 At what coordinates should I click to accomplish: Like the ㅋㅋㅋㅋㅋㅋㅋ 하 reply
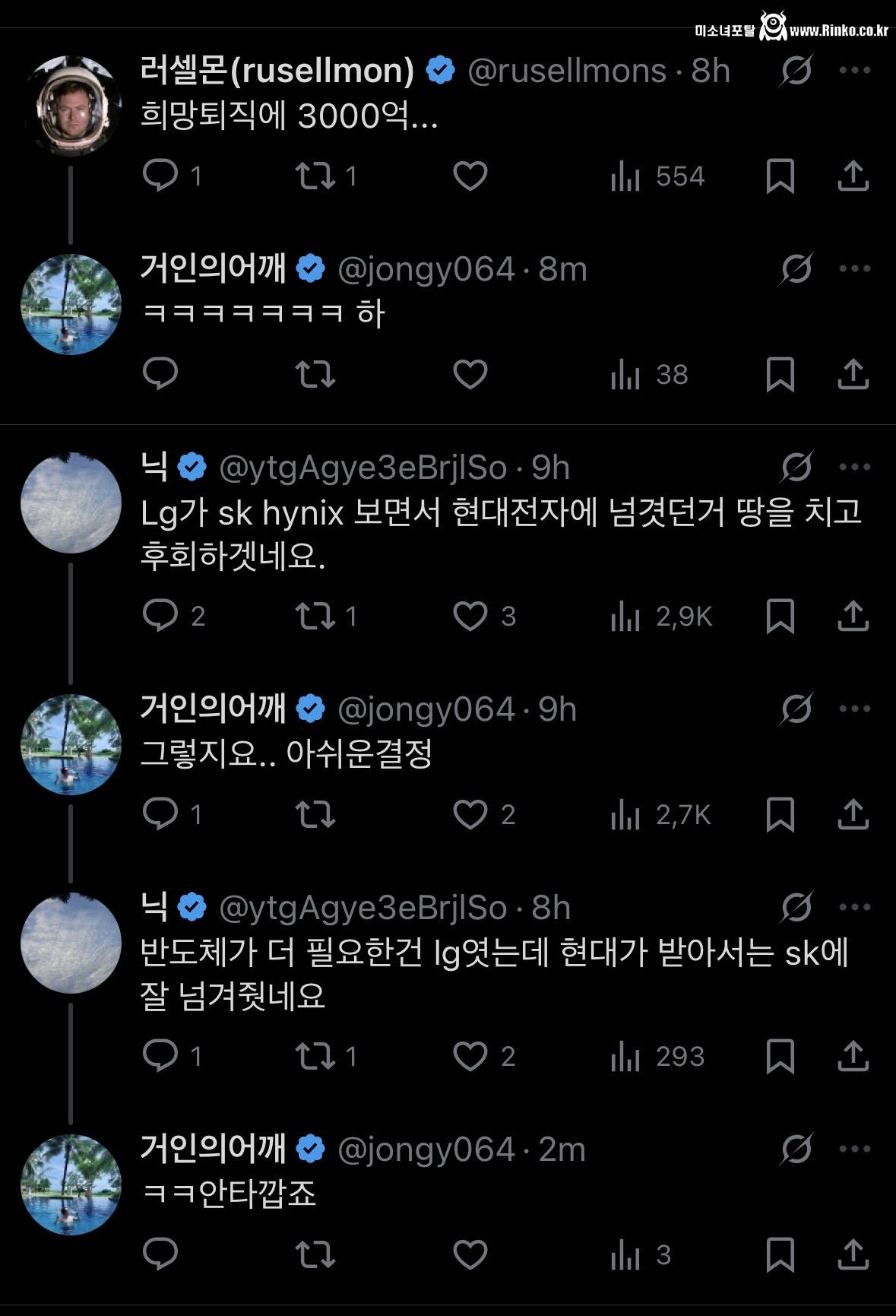pos(472,373)
